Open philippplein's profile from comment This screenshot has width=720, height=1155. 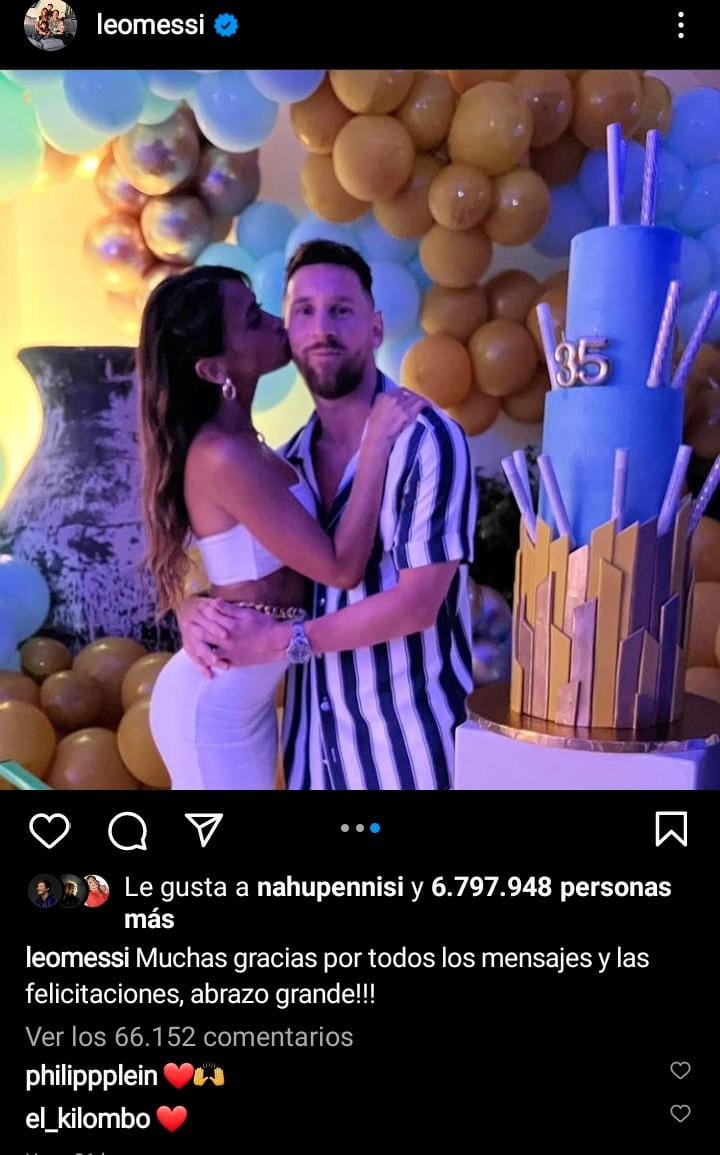[x=92, y=1076]
